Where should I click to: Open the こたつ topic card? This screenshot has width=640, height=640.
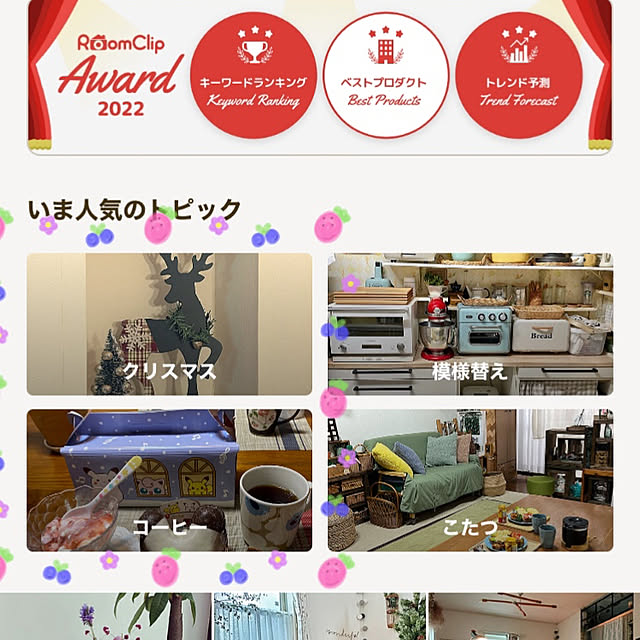coord(470,480)
